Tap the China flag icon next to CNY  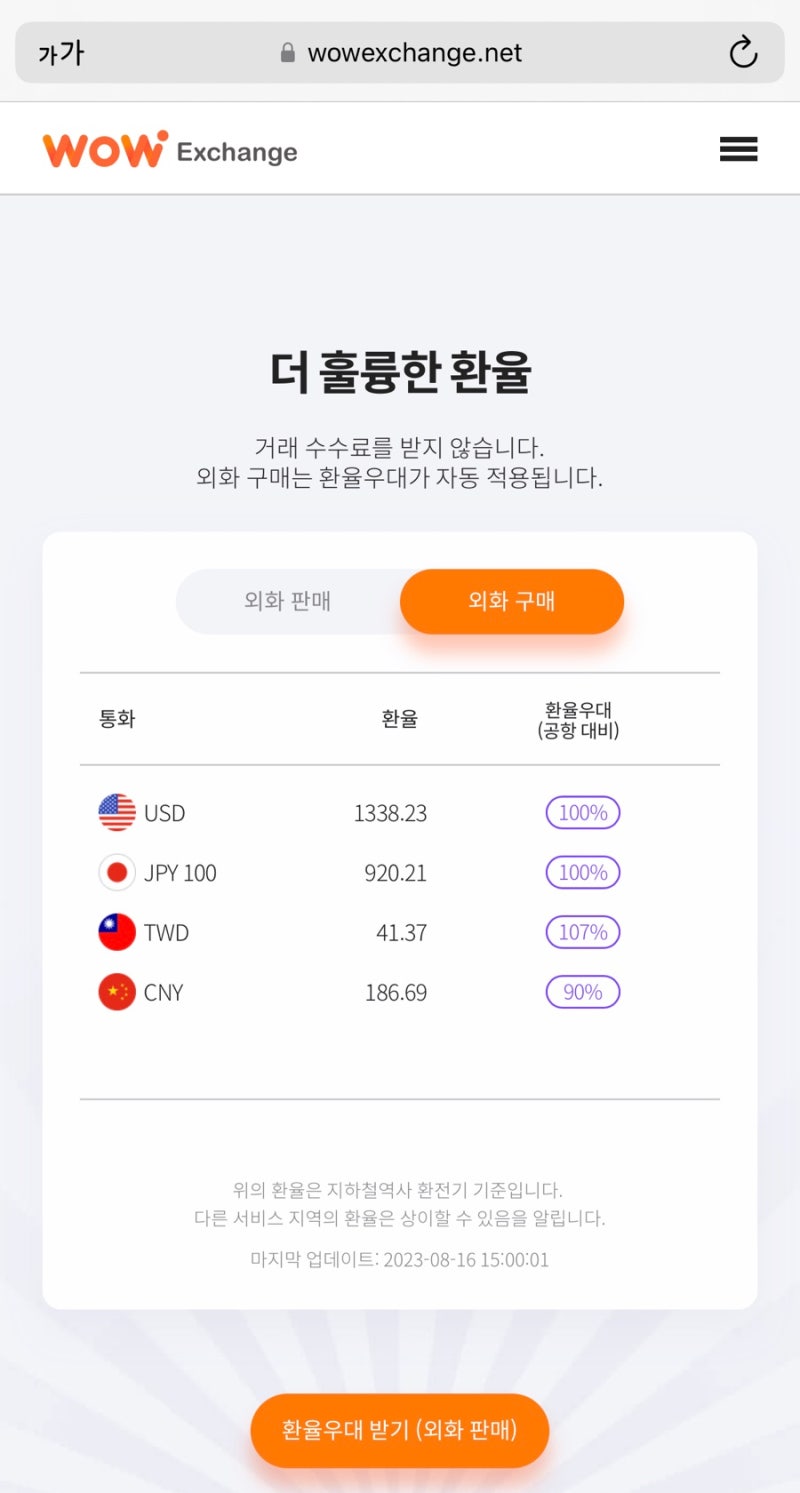point(116,992)
